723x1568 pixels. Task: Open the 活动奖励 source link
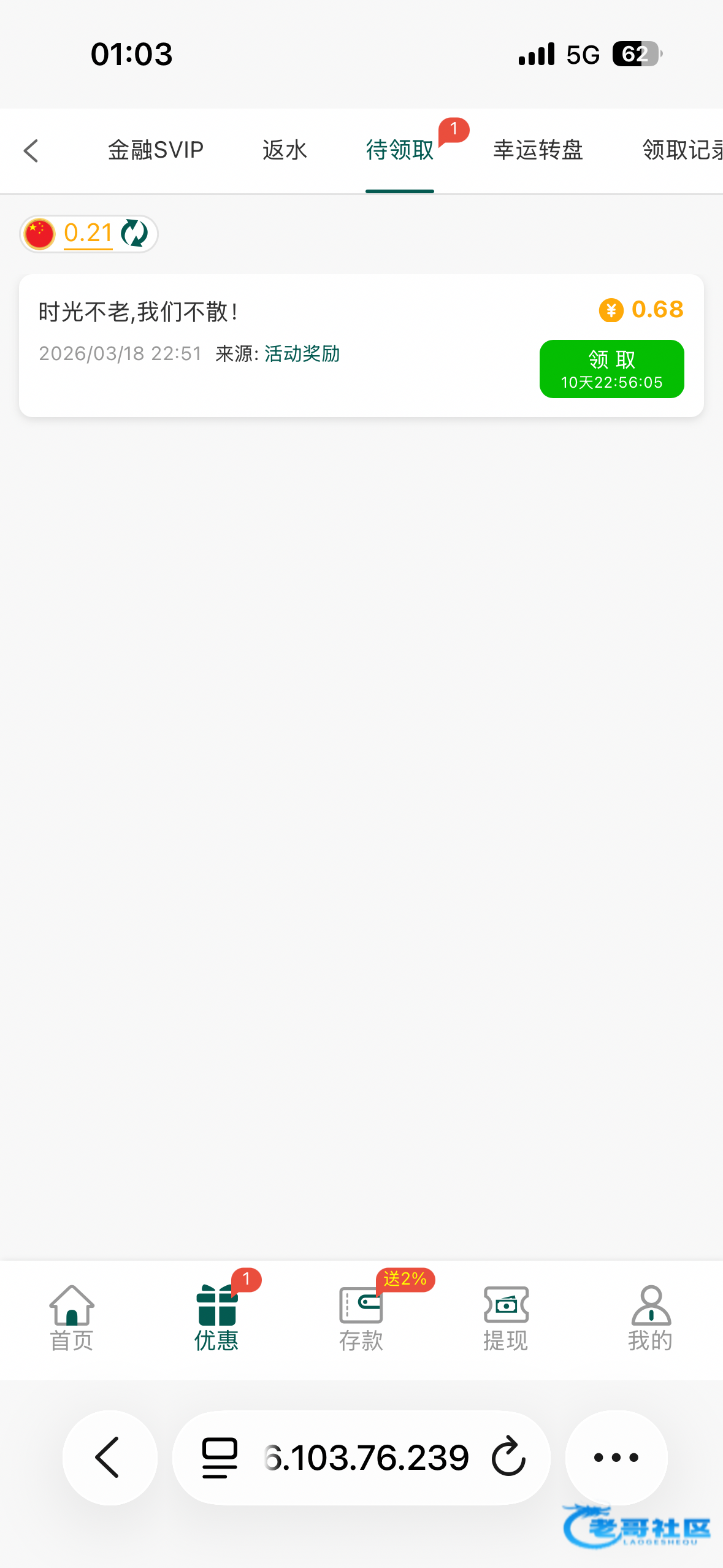302,354
